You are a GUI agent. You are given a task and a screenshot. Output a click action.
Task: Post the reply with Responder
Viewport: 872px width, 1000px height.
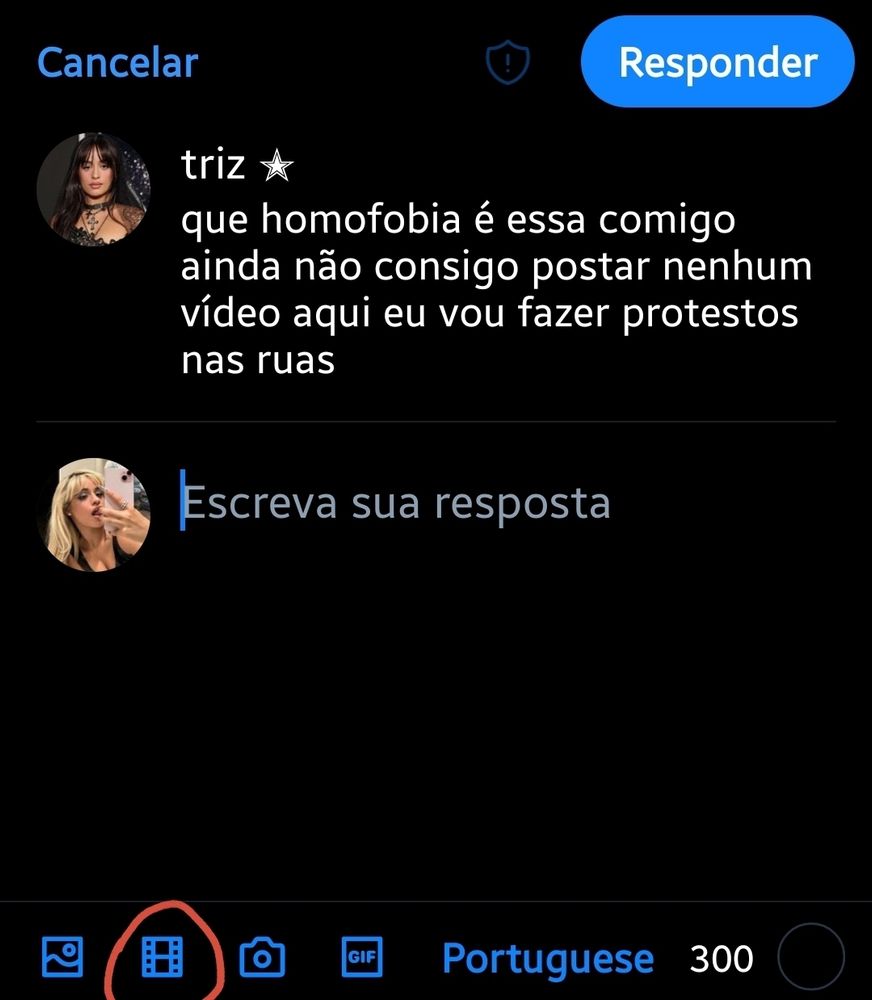coord(717,62)
